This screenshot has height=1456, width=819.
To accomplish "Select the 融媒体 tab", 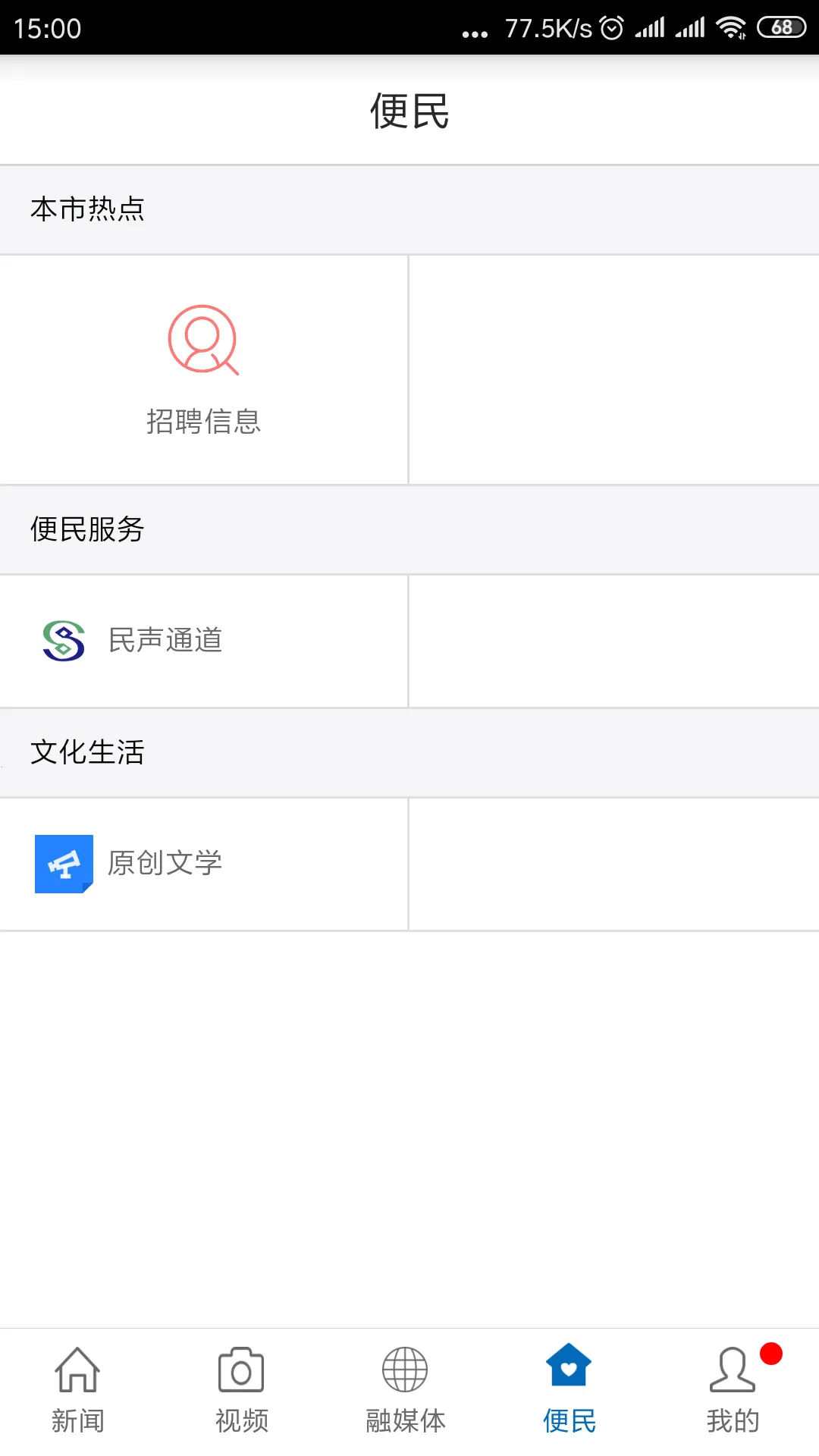I will coord(405,1391).
